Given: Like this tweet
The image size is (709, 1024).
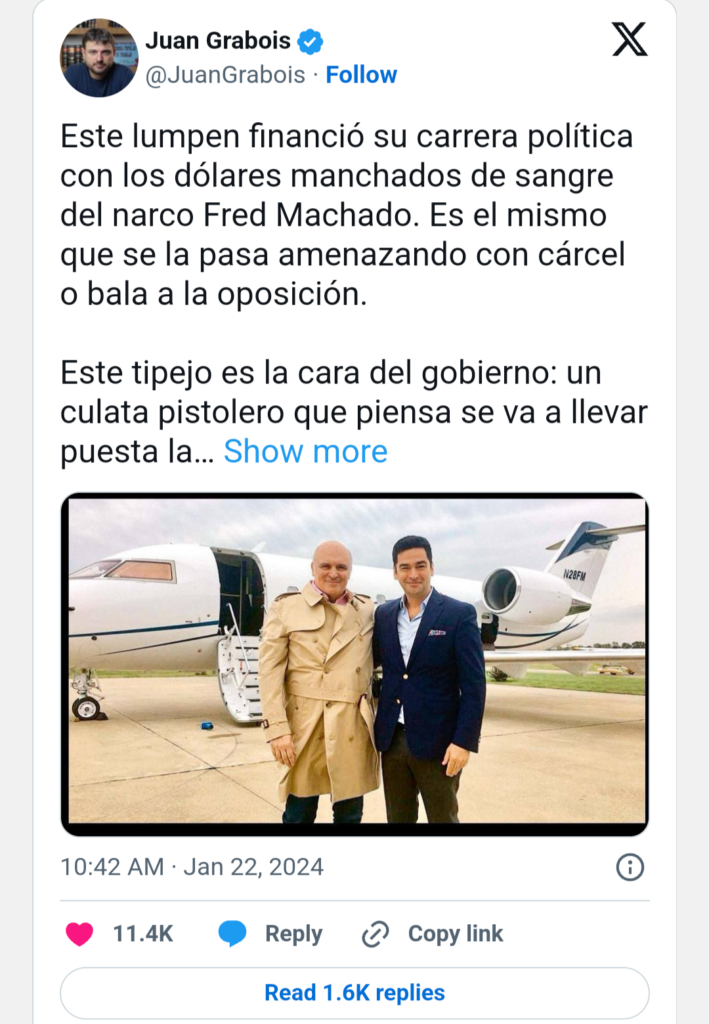Looking at the screenshot, I should pyautogui.click(x=81, y=934).
